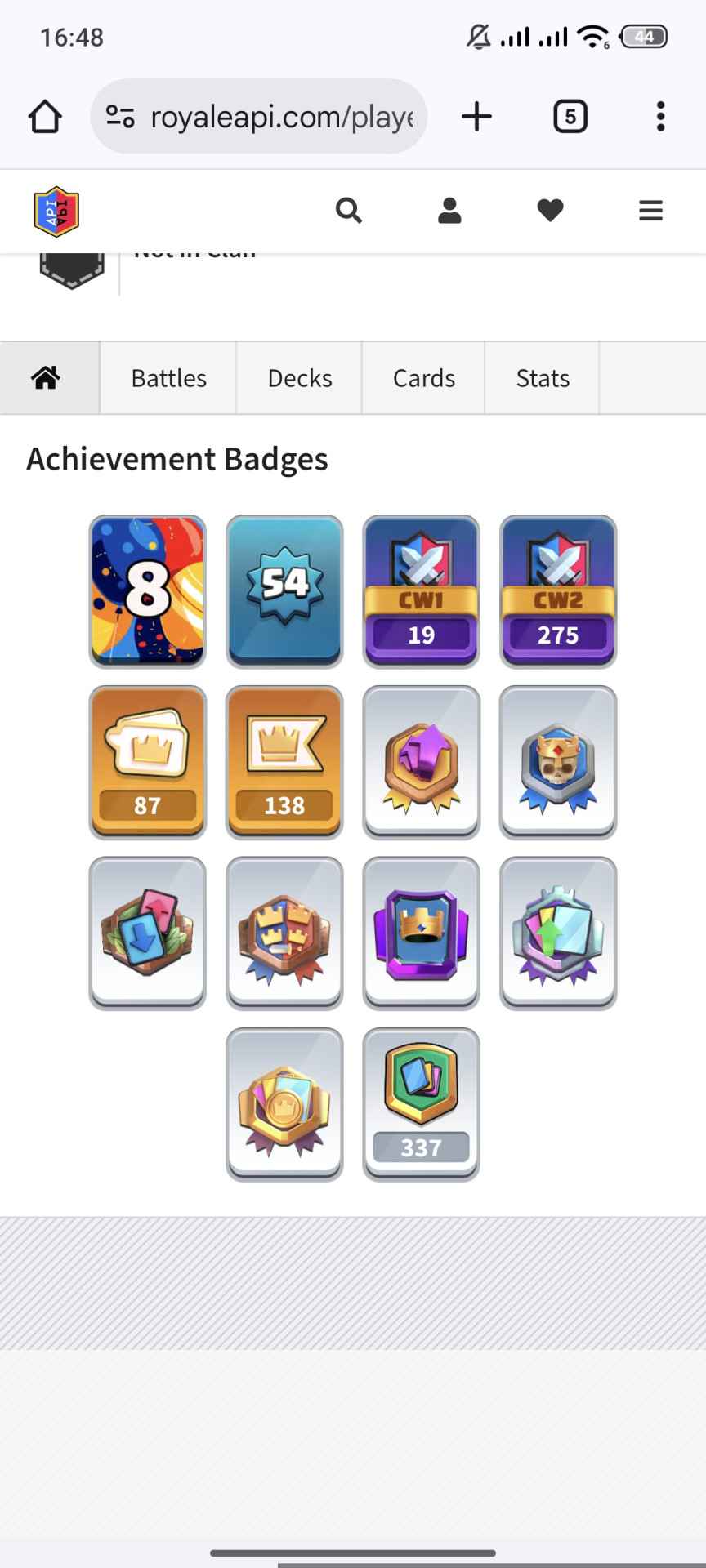
Task: Open a new browser tab
Action: click(x=476, y=117)
